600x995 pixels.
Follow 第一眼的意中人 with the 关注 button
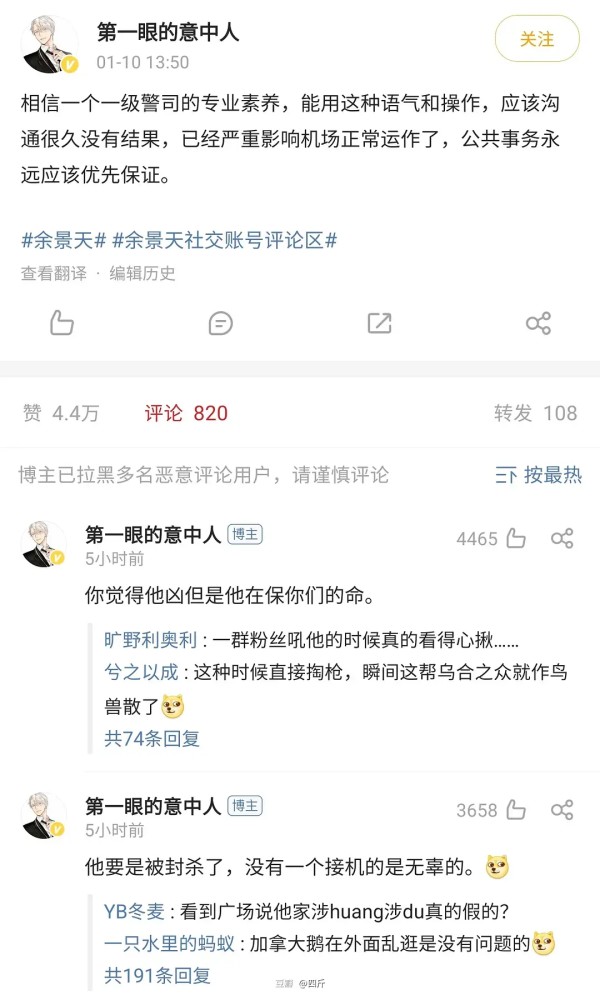coord(537,39)
